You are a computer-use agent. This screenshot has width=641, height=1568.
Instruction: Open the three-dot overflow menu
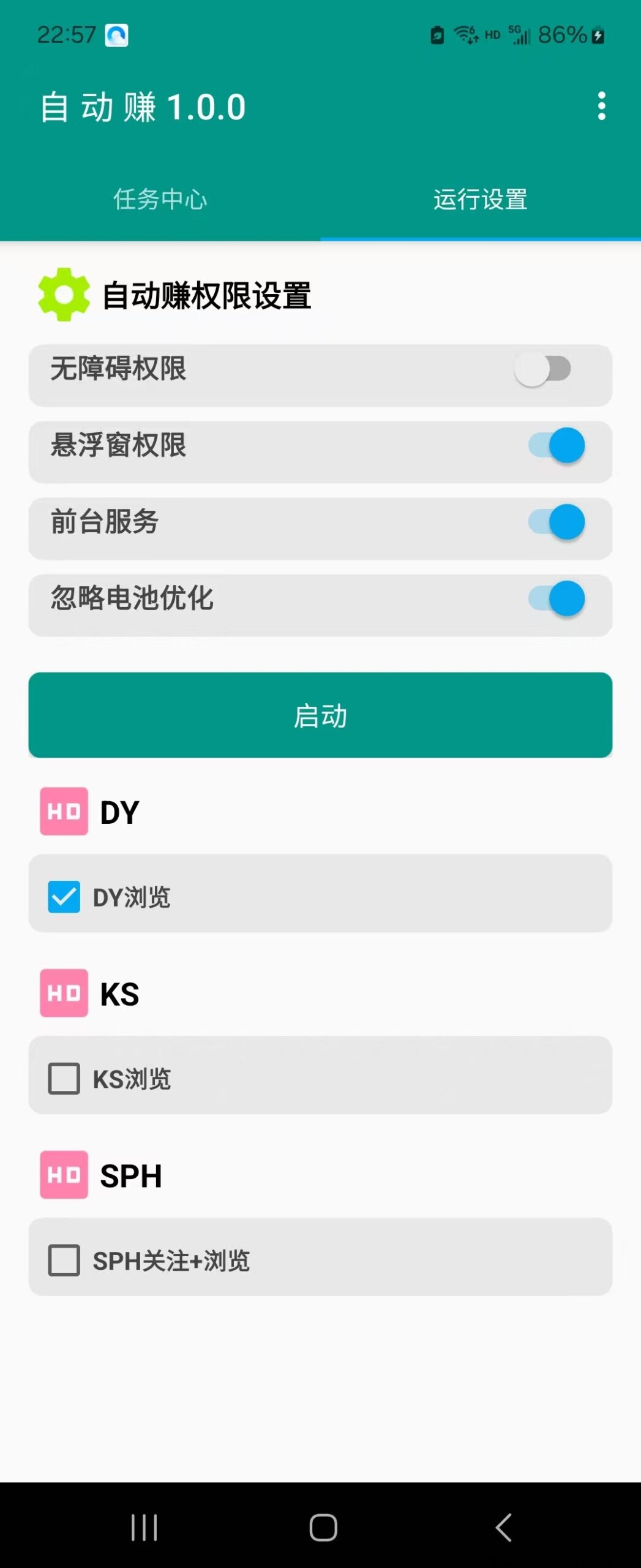point(601,106)
